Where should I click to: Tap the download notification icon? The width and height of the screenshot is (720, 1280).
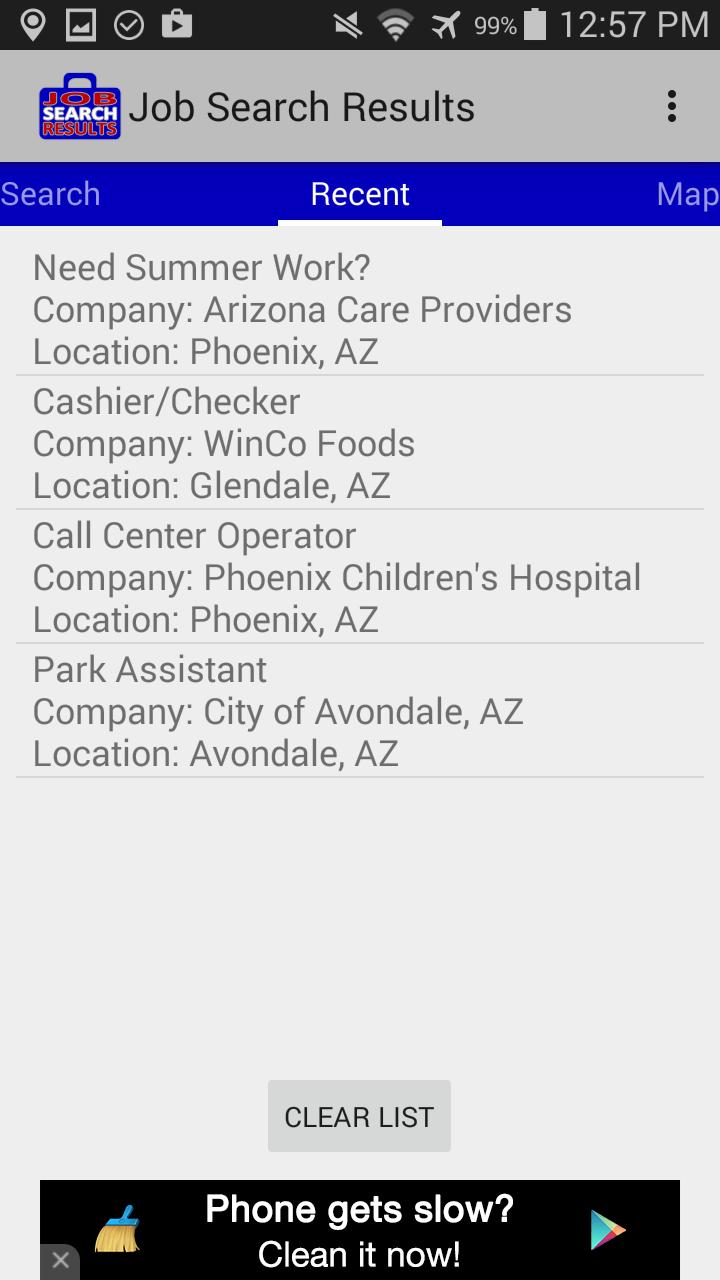point(178,23)
